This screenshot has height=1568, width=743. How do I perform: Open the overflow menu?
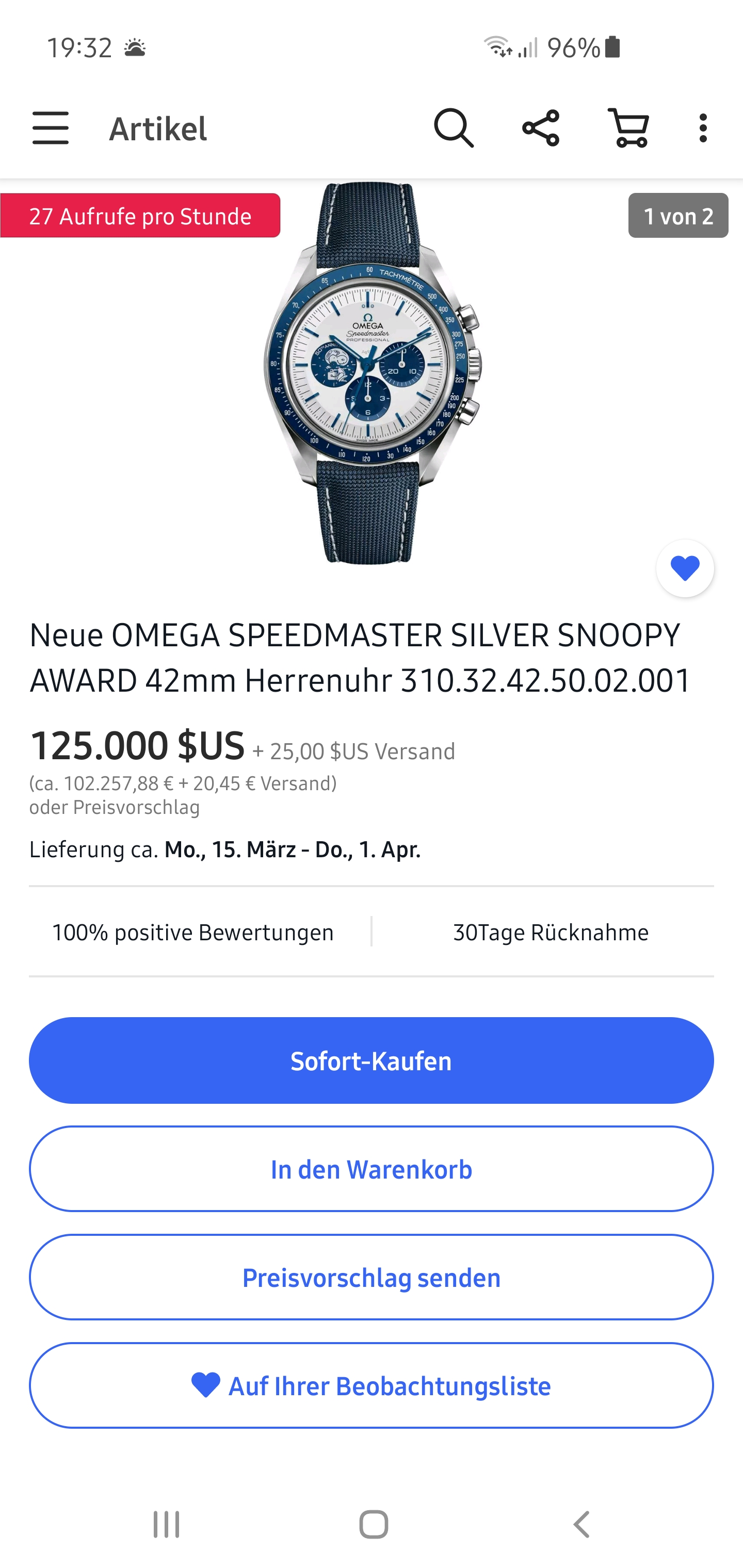click(x=703, y=128)
